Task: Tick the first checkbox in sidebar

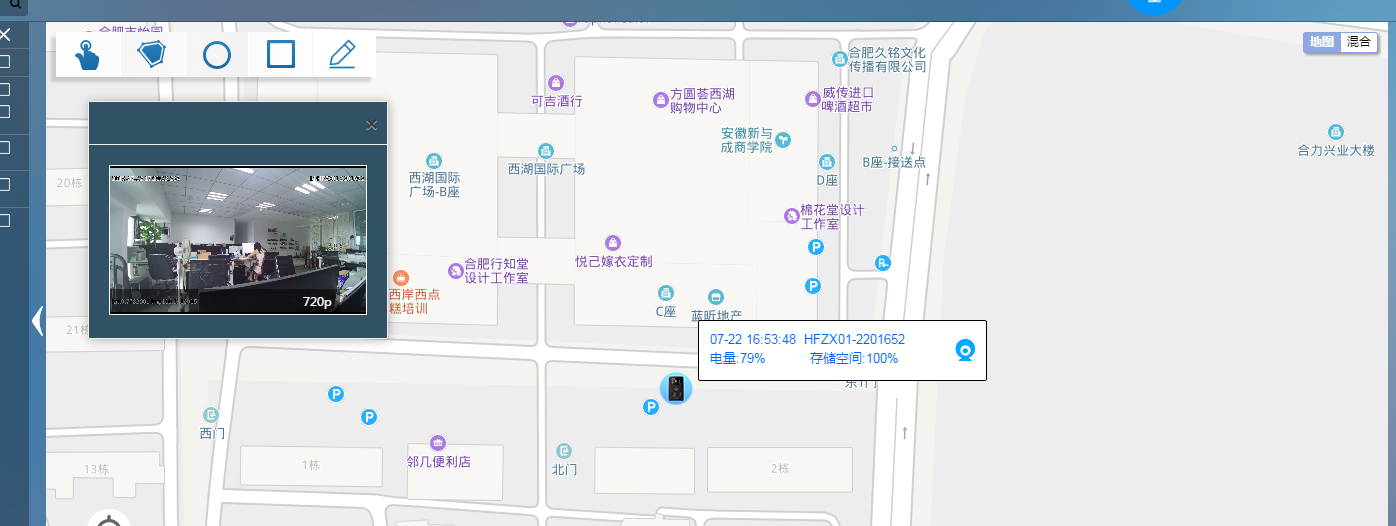Action: click(5, 62)
